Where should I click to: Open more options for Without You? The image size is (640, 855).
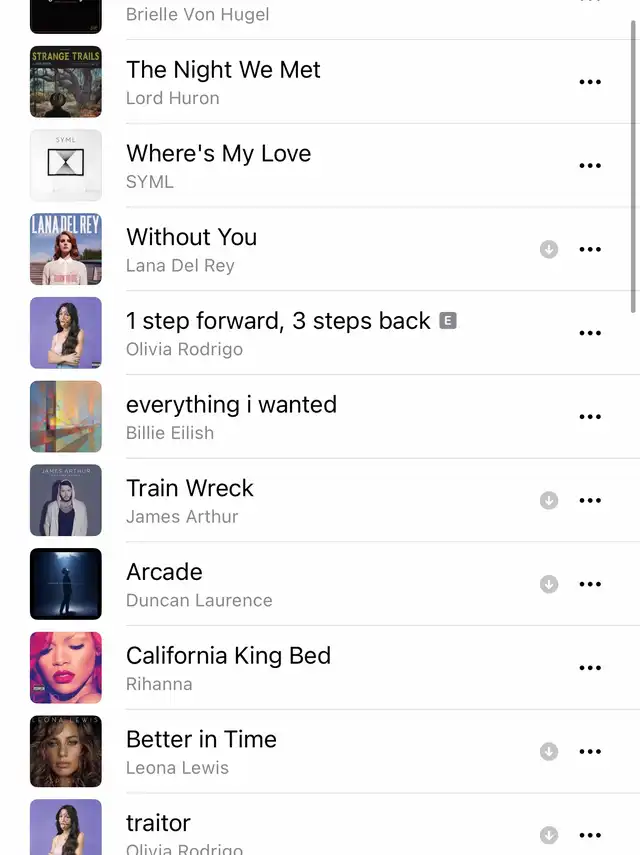coord(590,249)
